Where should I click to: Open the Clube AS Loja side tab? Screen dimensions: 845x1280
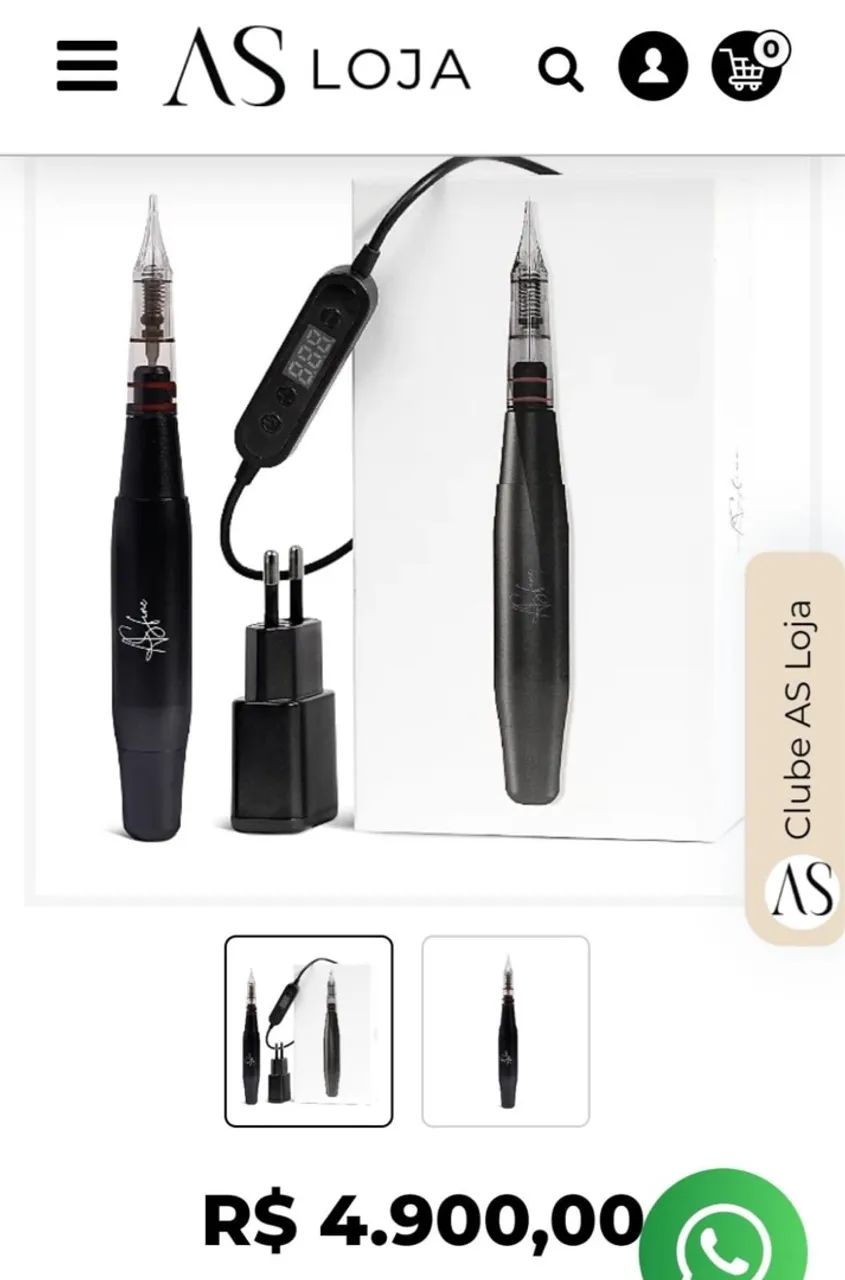pyautogui.click(x=796, y=748)
